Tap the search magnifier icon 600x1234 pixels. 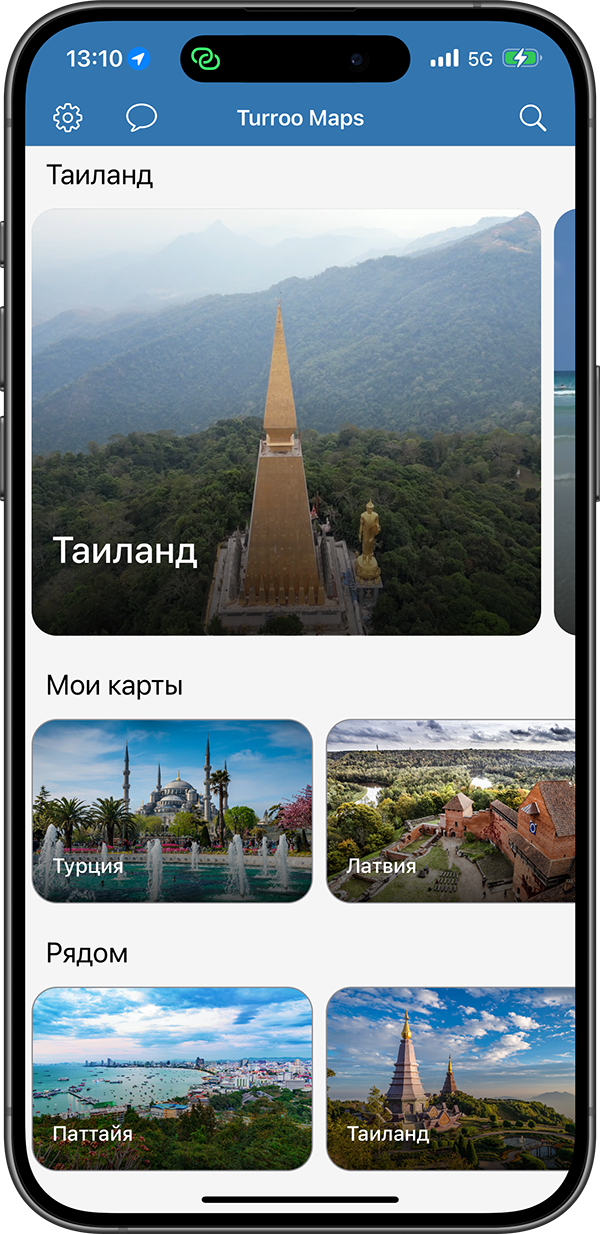(x=532, y=118)
